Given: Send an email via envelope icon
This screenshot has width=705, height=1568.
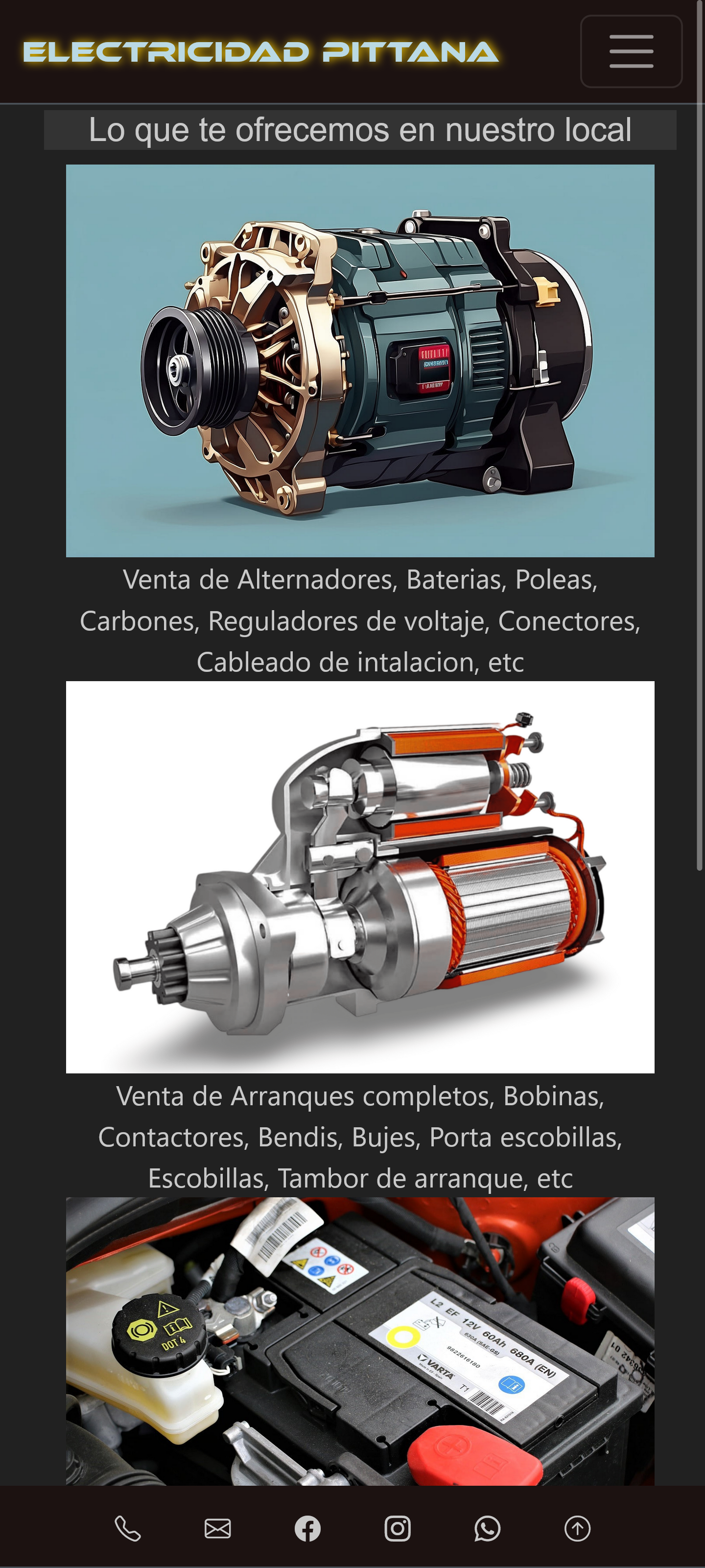Looking at the screenshot, I should point(217,1528).
